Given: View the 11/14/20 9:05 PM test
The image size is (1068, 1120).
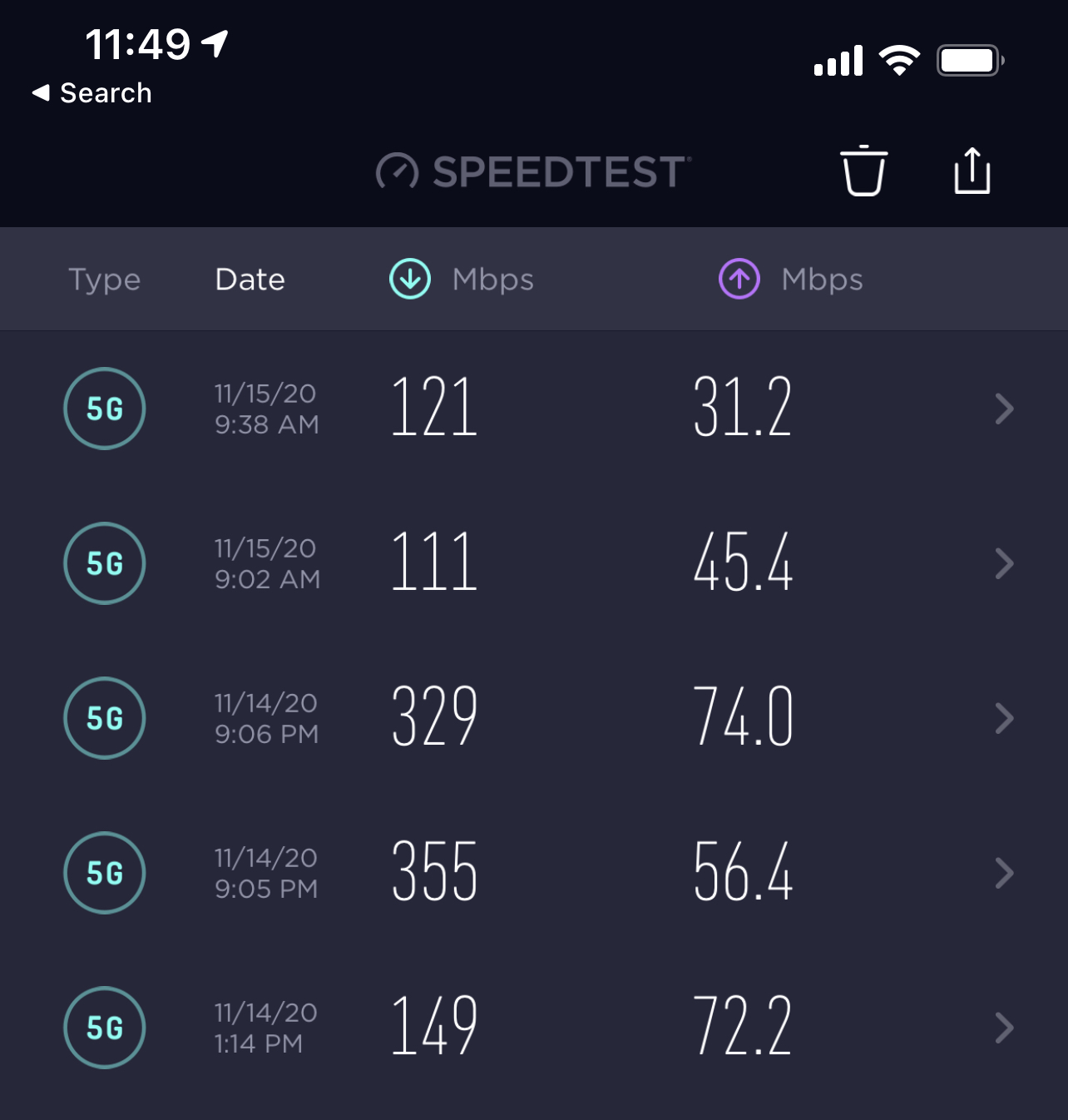Looking at the screenshot, I should point(534,873).
